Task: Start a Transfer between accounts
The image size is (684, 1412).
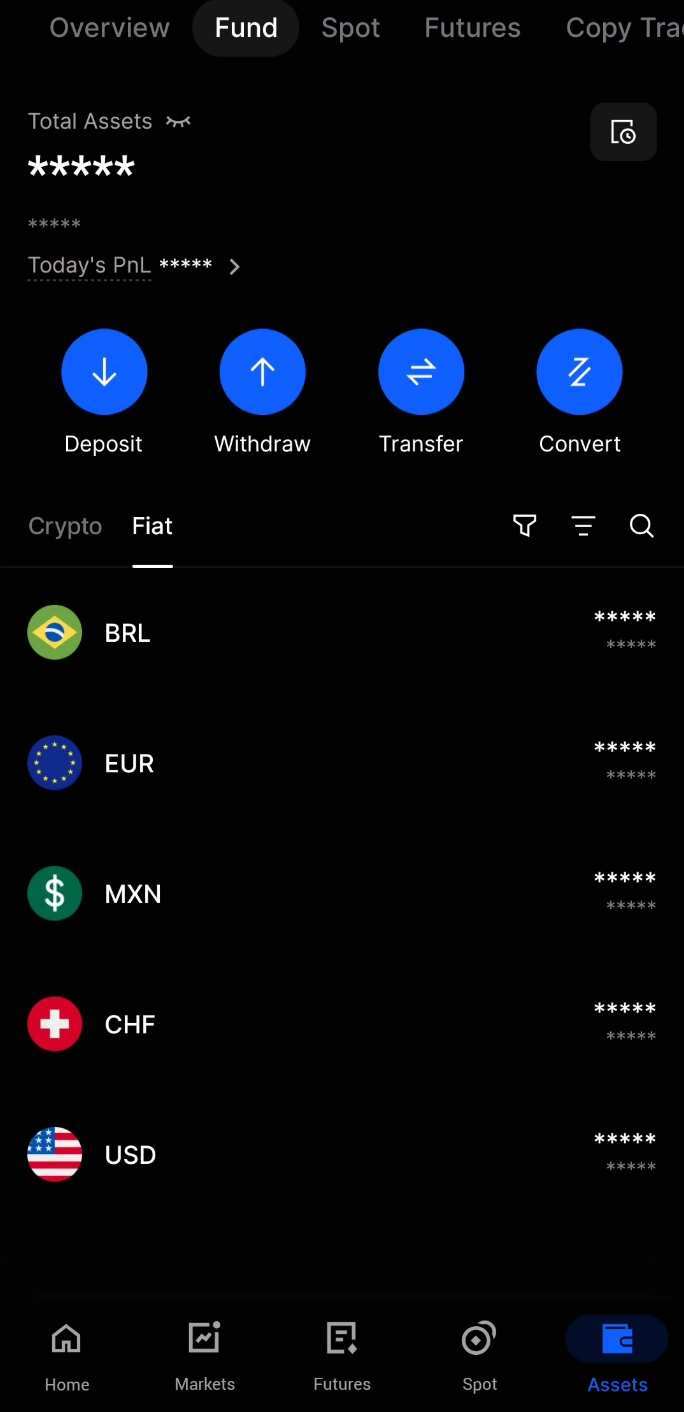Action: (421, 372)
